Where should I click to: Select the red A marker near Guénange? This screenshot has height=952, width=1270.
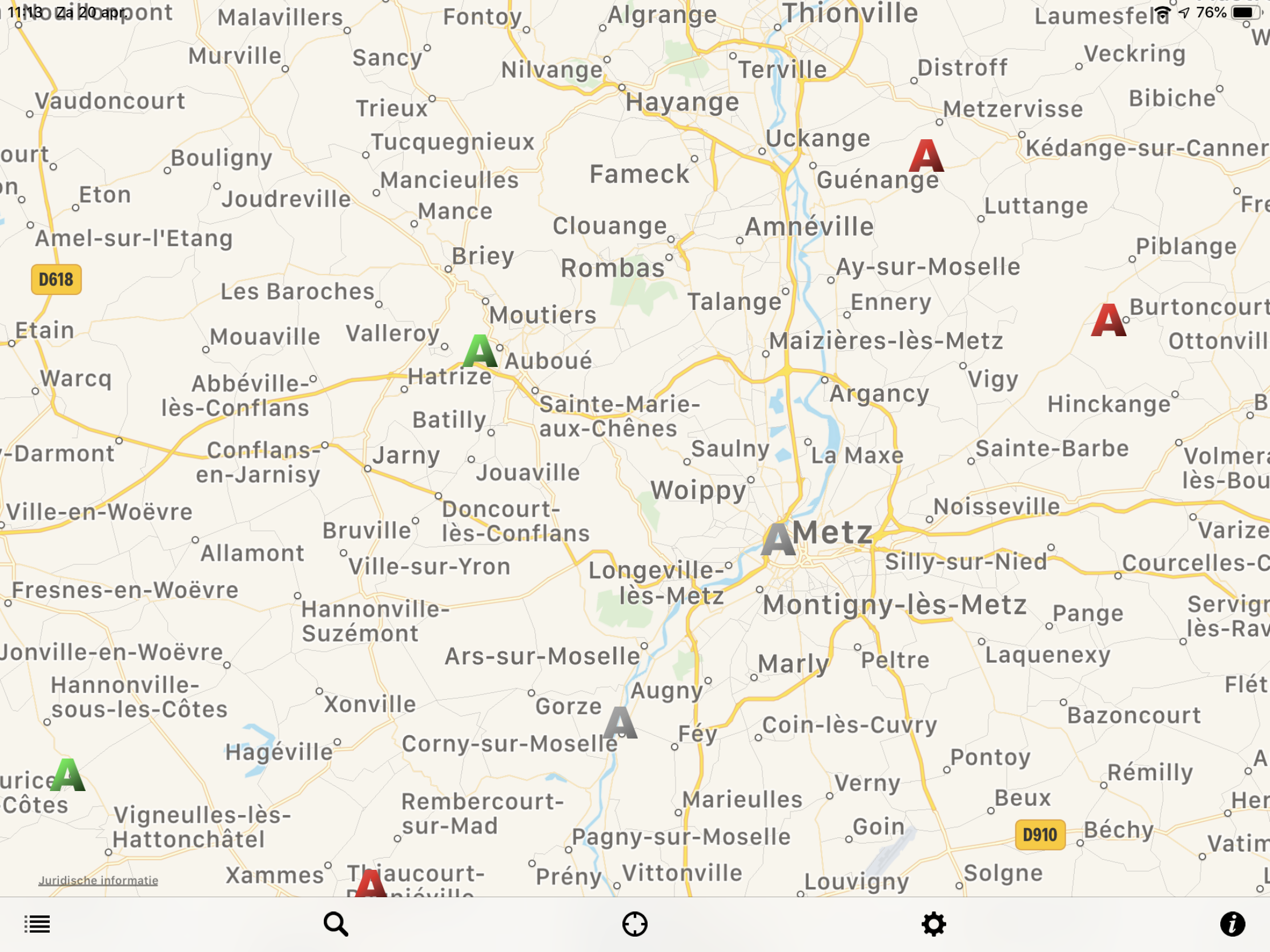click(926, 156)
